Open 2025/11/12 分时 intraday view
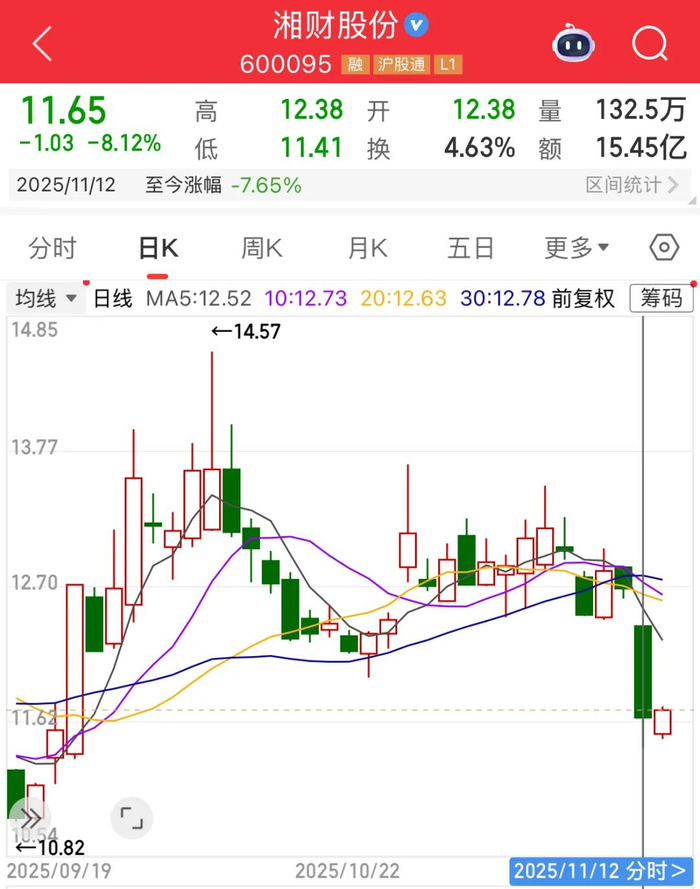Image resolution: width=700 pixels, height=889 pixels. tap(602, 872)
